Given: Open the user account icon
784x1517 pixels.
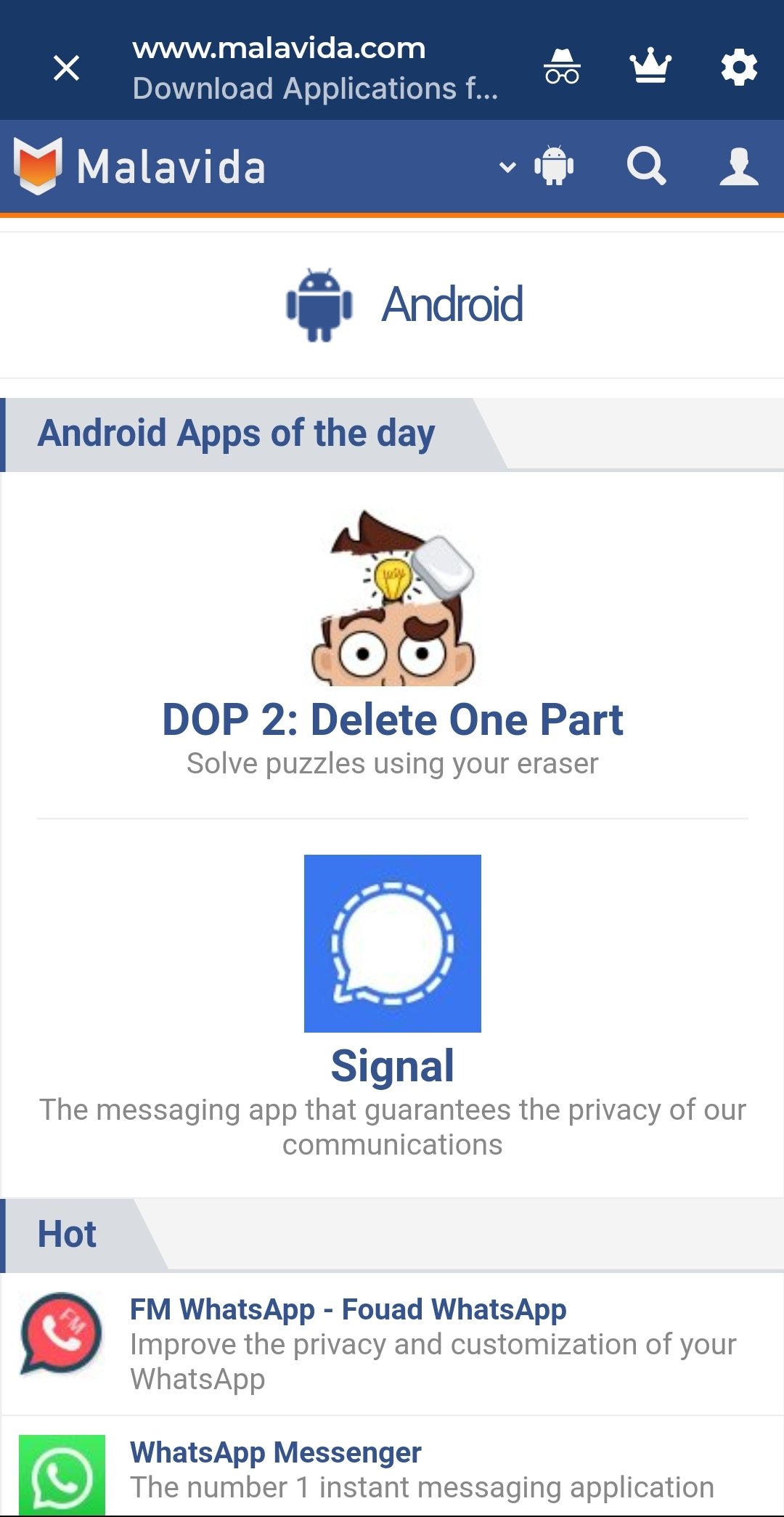Looking at the screenshot, I should 739,166.
